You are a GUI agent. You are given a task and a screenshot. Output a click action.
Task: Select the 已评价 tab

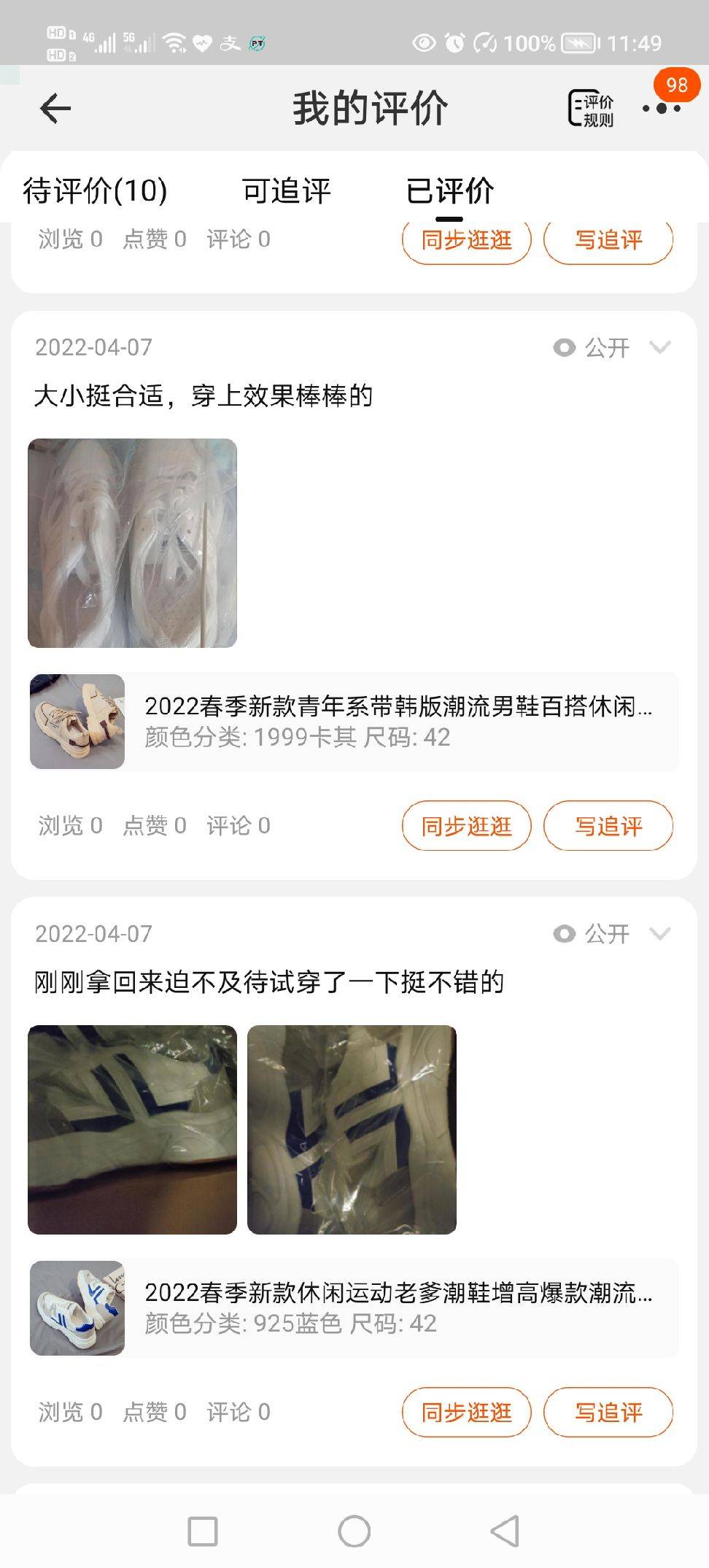(449, 191)
